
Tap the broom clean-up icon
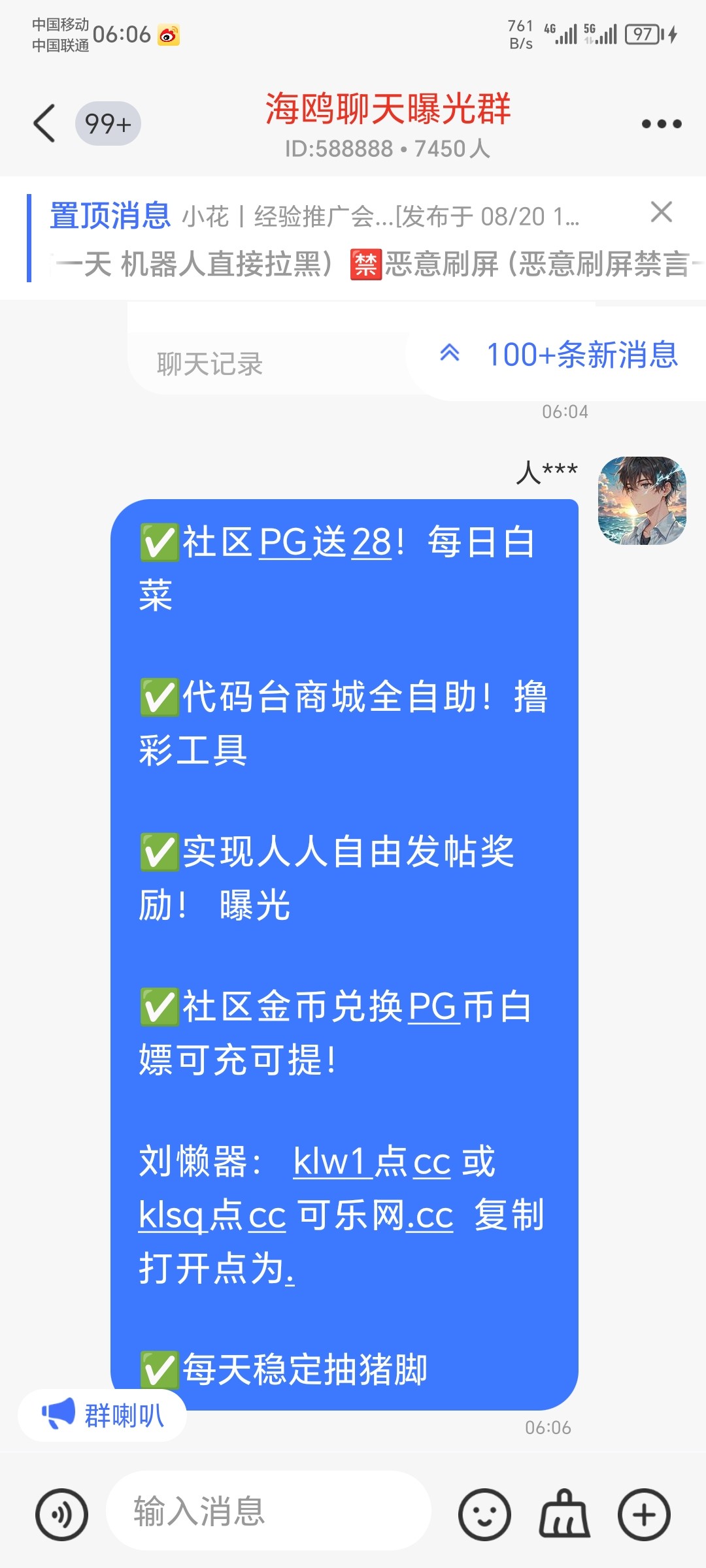[564, 1514]
